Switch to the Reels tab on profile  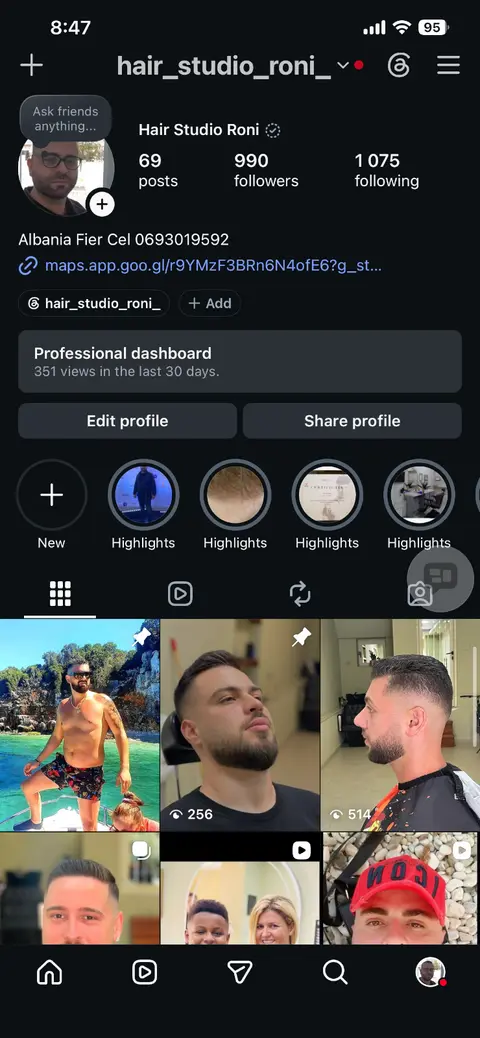pos(180,594)
